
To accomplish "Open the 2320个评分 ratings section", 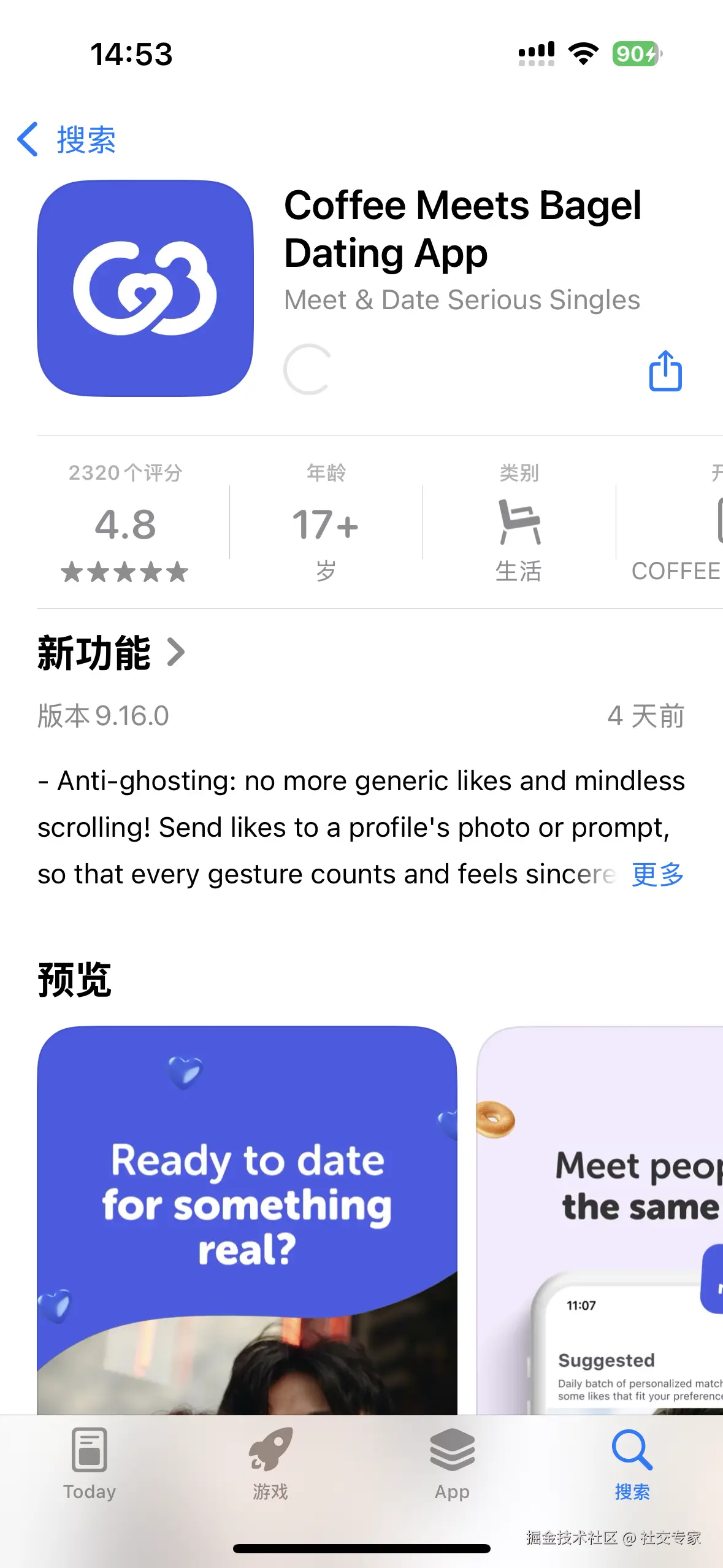I will pyautogui.click(x=125, y=523).
